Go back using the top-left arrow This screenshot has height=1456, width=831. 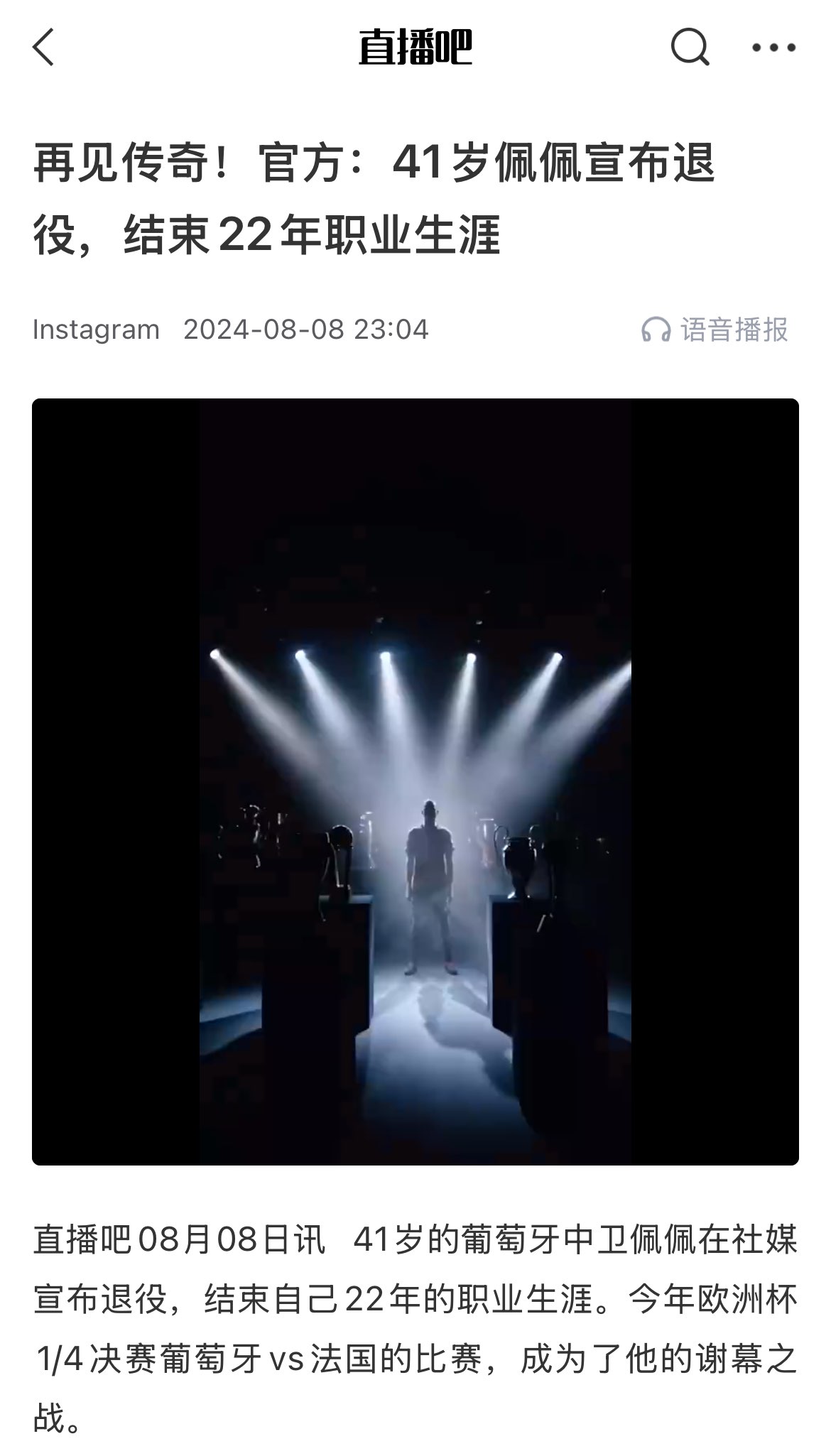click(x=44, y=48)
